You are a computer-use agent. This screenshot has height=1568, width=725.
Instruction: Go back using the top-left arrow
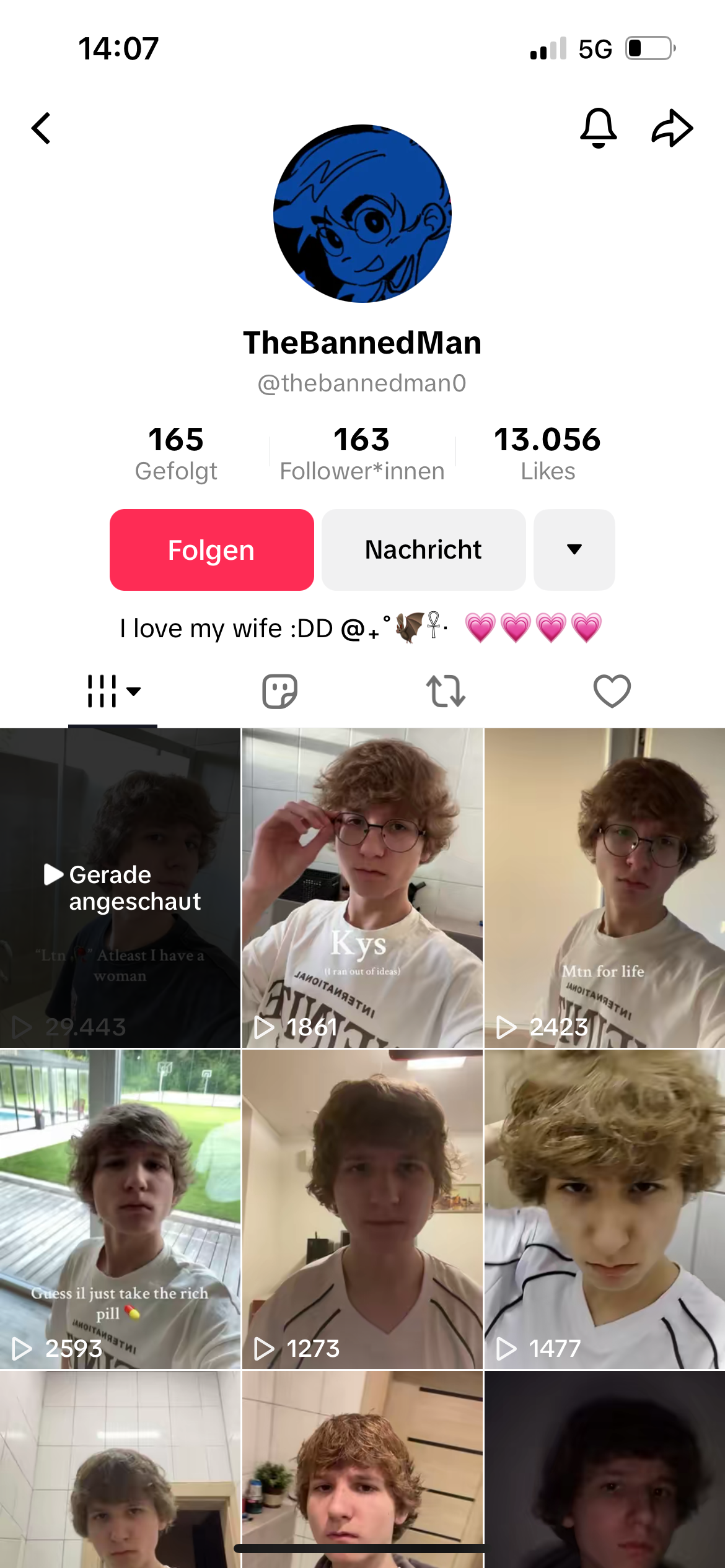pos(42,128)
